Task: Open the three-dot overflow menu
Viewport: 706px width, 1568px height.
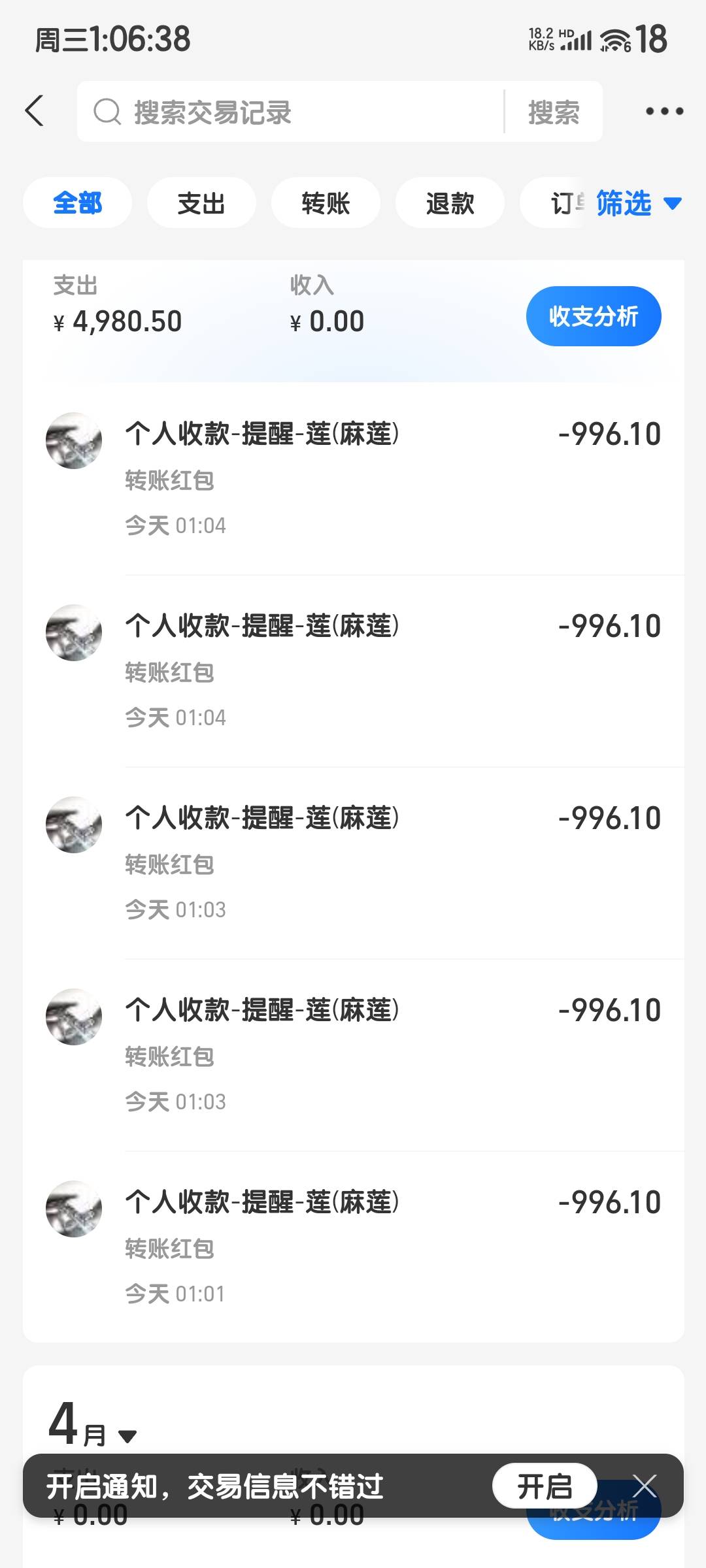Action: [664, 111]
